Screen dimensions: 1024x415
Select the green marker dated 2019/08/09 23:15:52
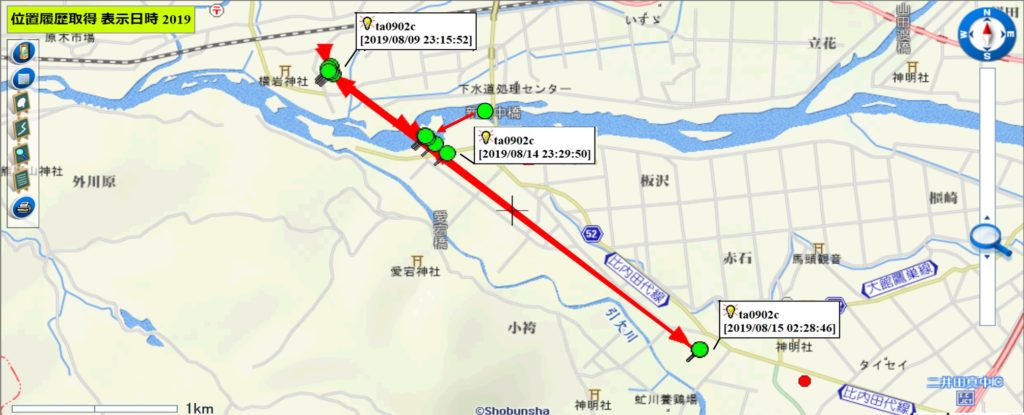[331, 70]
